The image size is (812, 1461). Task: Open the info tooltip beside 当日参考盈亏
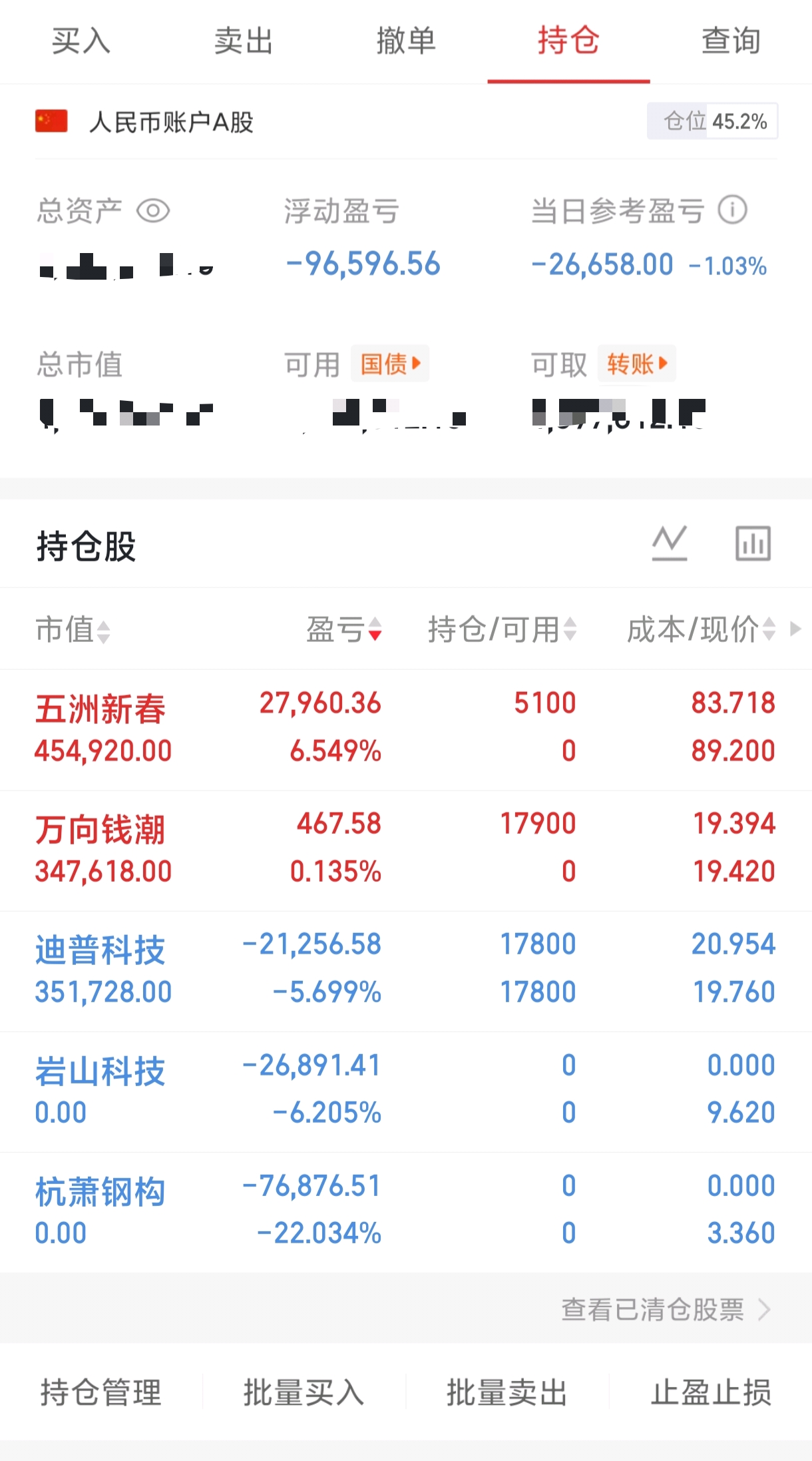click(x=732, y=210)
